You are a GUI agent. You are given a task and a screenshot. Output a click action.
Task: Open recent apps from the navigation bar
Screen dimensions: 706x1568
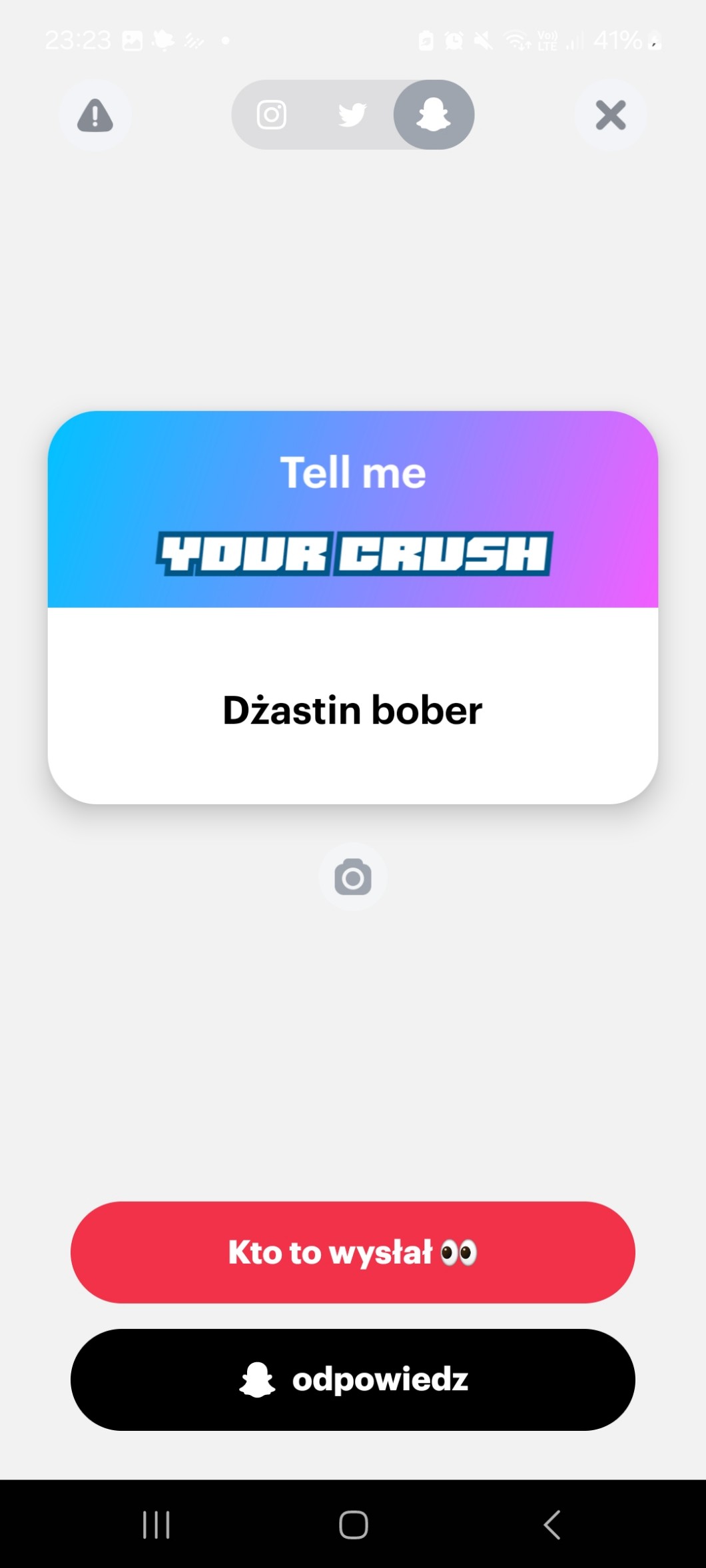[157, 1524]
